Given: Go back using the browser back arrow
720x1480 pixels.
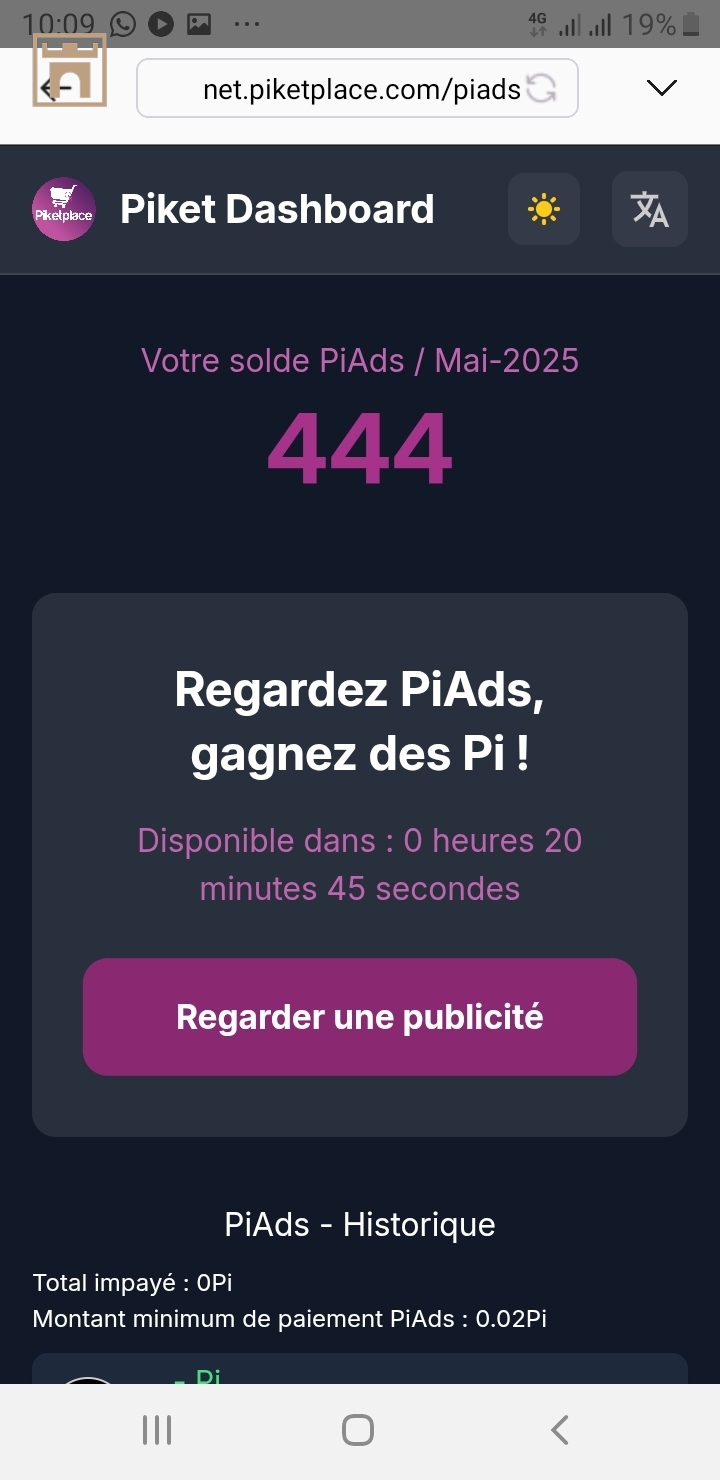Looking at the screenshot, I should click(x=55, y=88).
